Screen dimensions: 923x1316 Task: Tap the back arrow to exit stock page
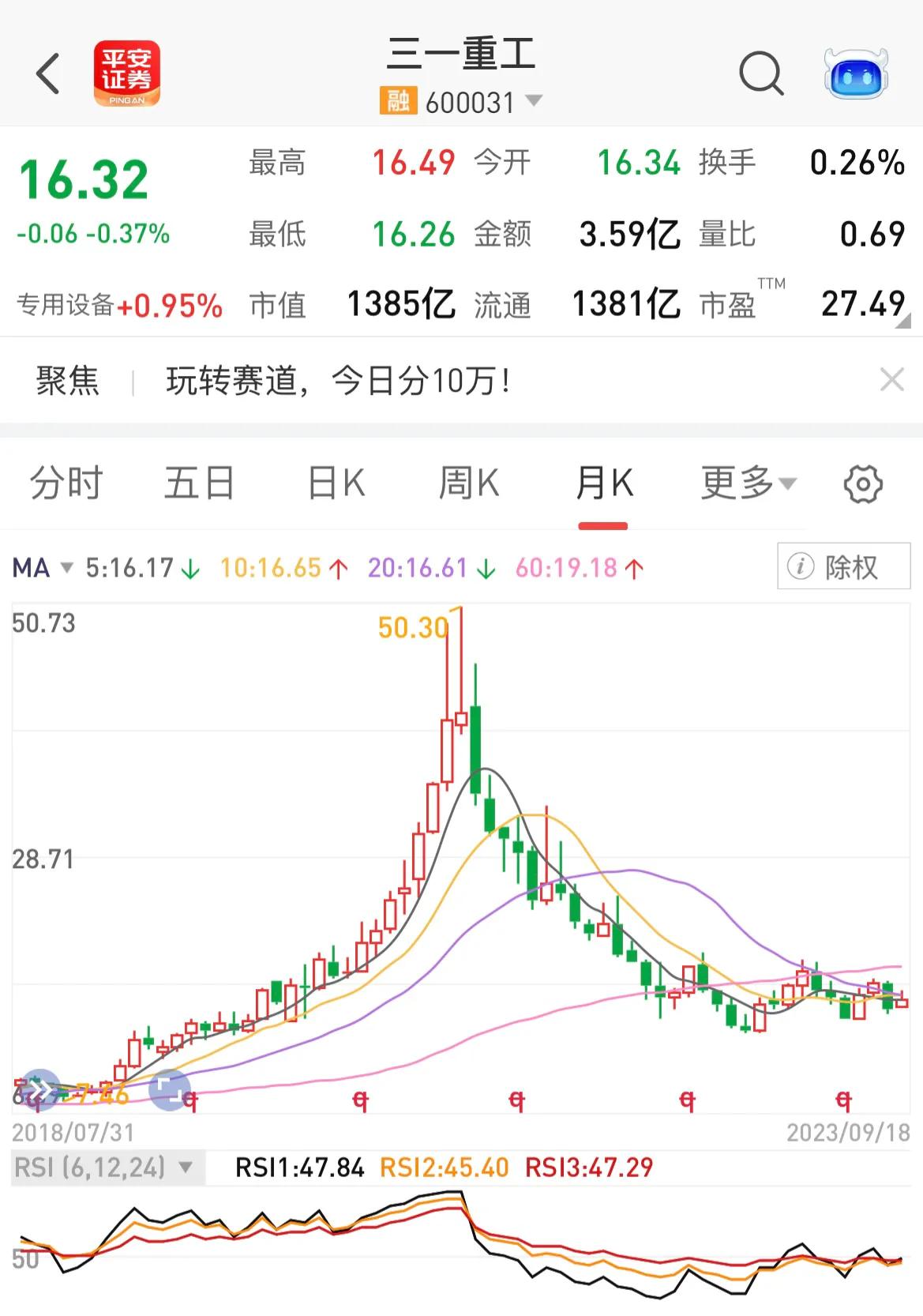[49, 72]
